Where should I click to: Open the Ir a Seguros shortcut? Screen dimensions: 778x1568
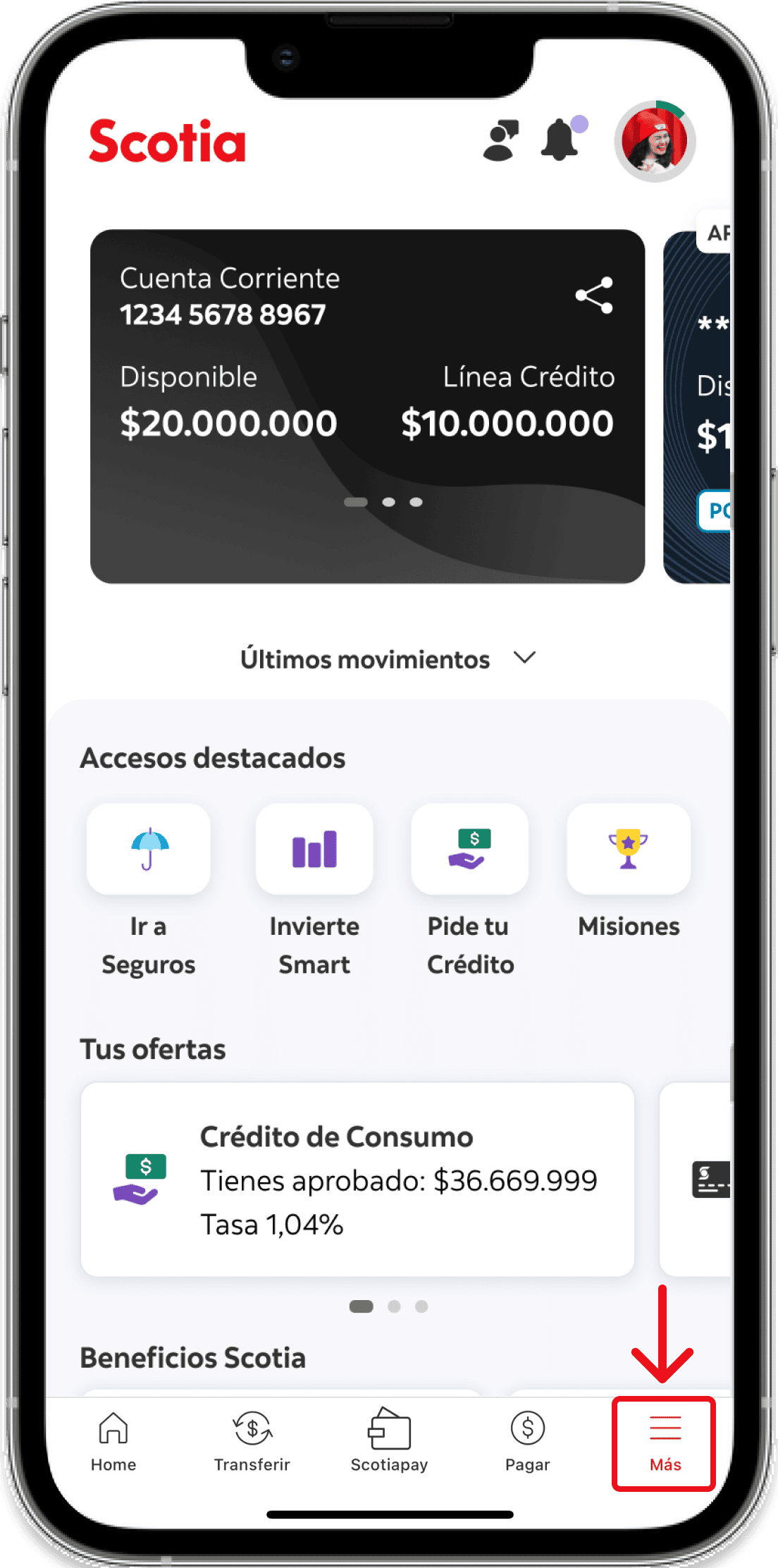(x=149, y=850)
